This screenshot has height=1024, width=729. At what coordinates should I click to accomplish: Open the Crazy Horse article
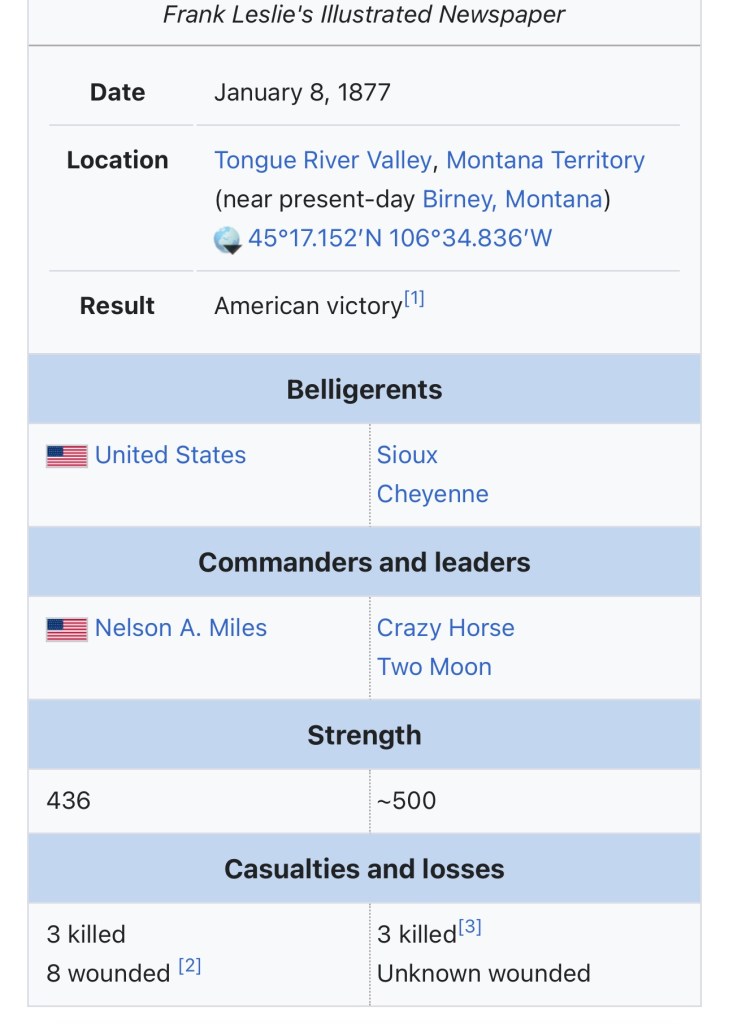point(445,628)
